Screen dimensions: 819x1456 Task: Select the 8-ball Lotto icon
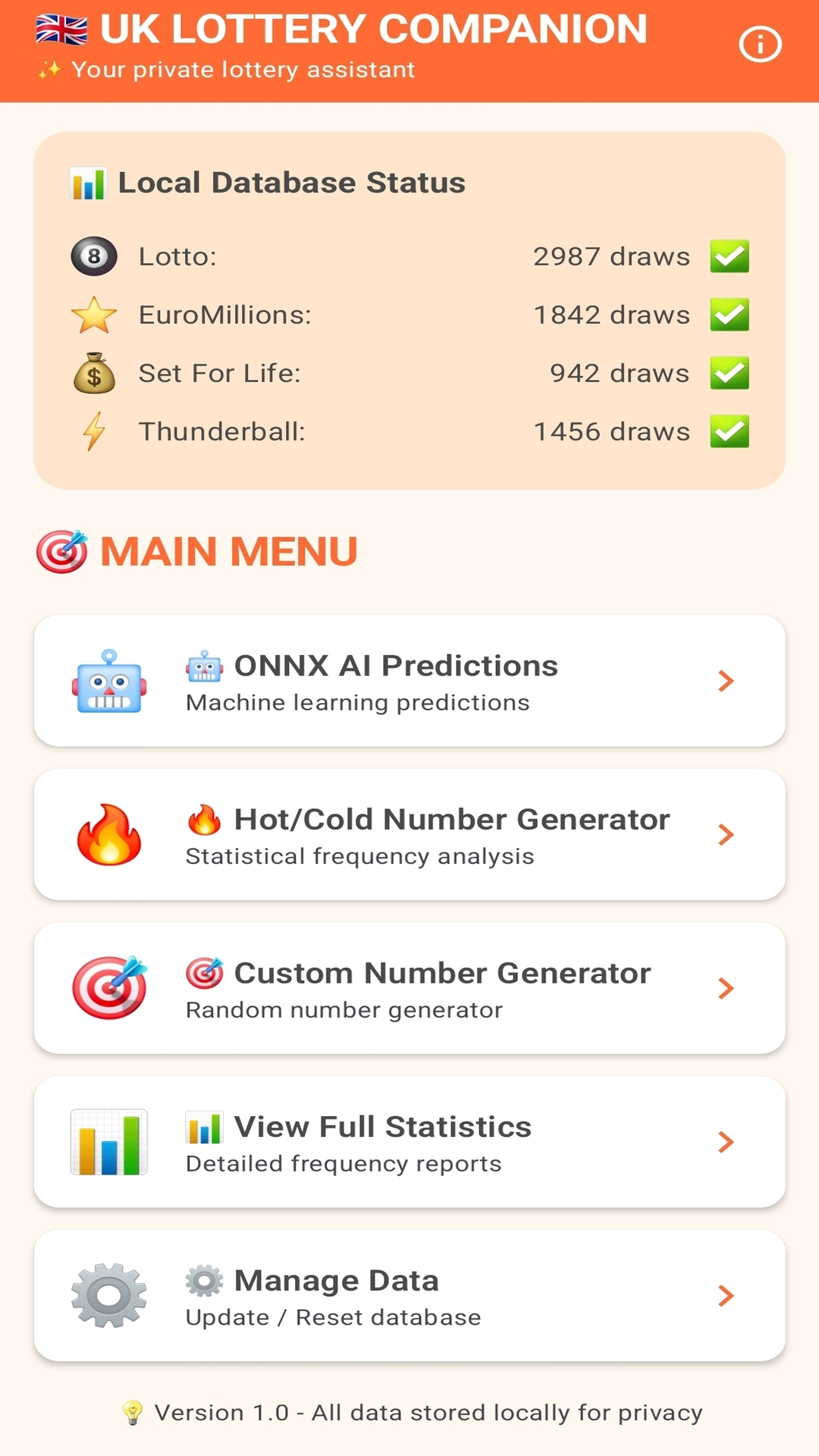[x=93, y=256]
